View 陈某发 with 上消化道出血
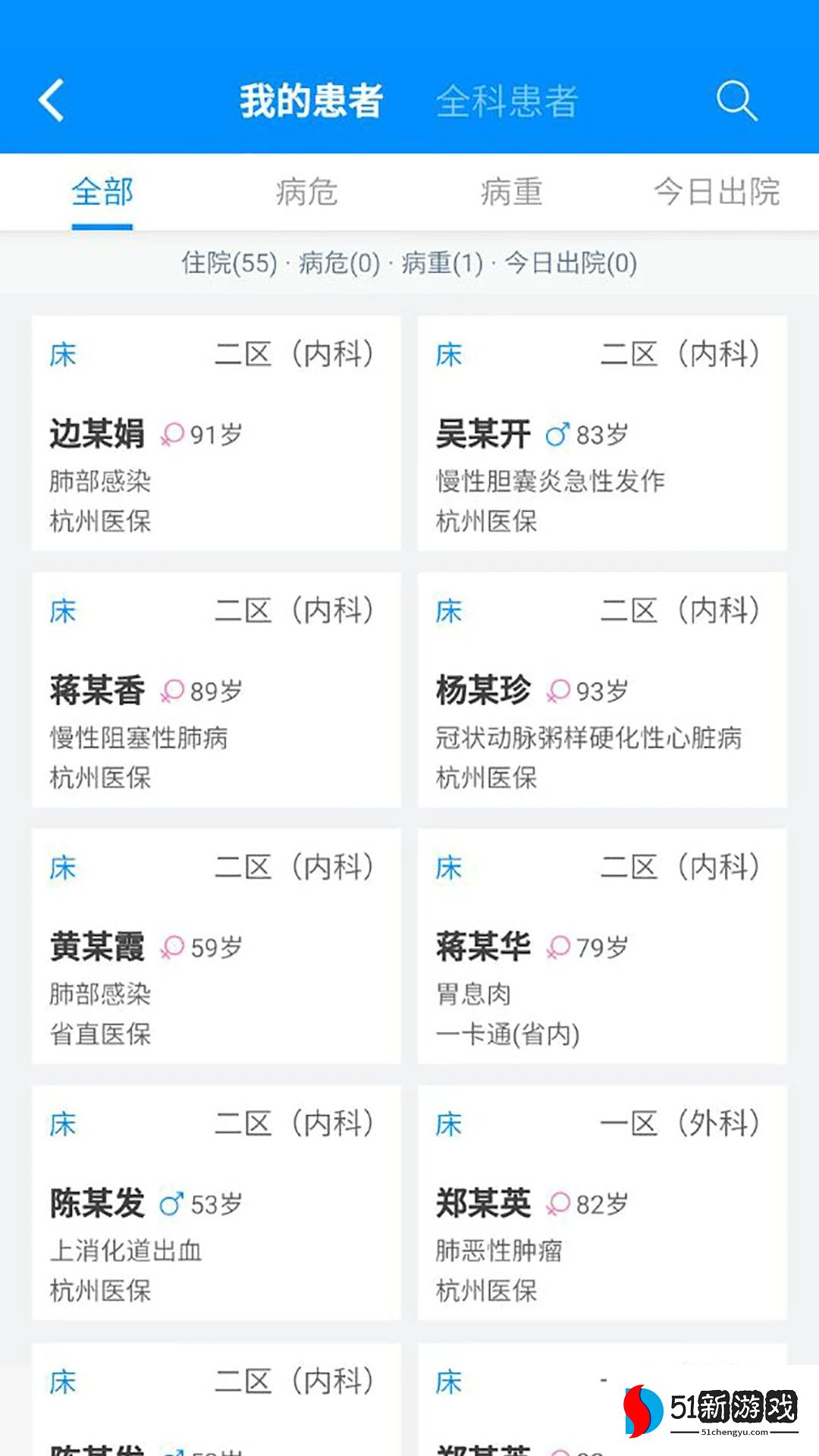 216,1203
